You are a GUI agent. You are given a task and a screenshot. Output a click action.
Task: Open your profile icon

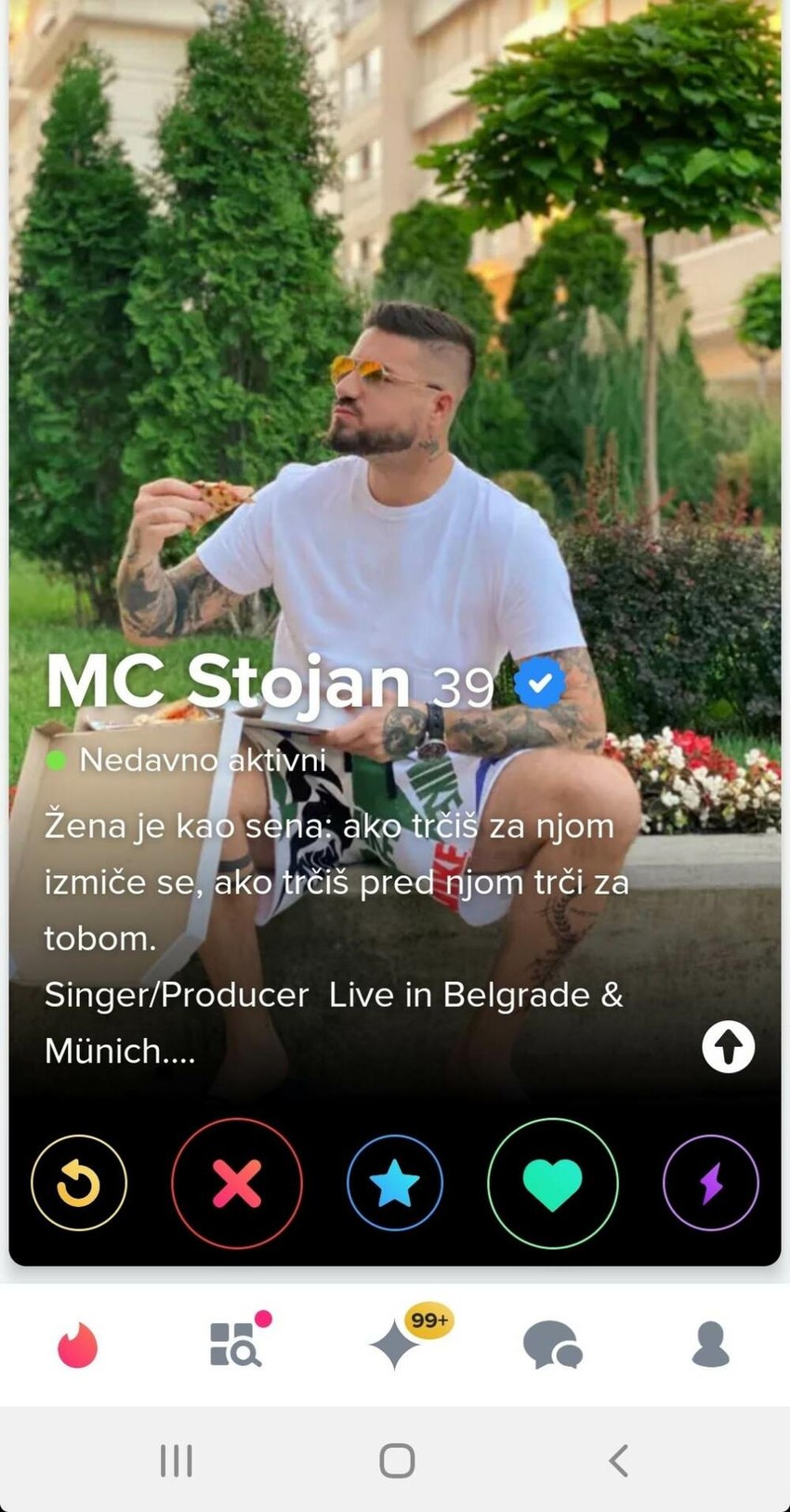pos(711,1341)
